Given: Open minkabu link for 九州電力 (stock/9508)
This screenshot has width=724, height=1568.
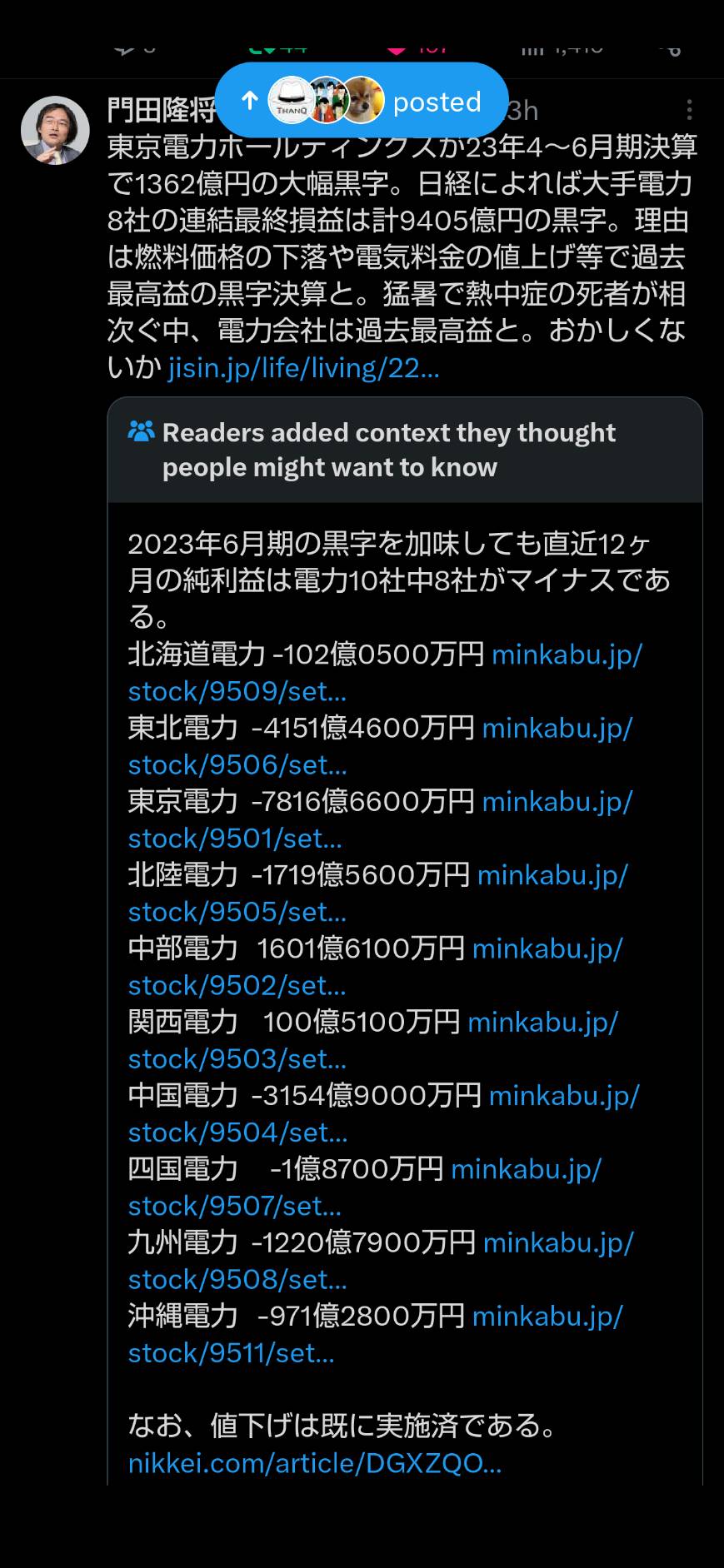Looking at the screenshot, I should point(558,1242).
